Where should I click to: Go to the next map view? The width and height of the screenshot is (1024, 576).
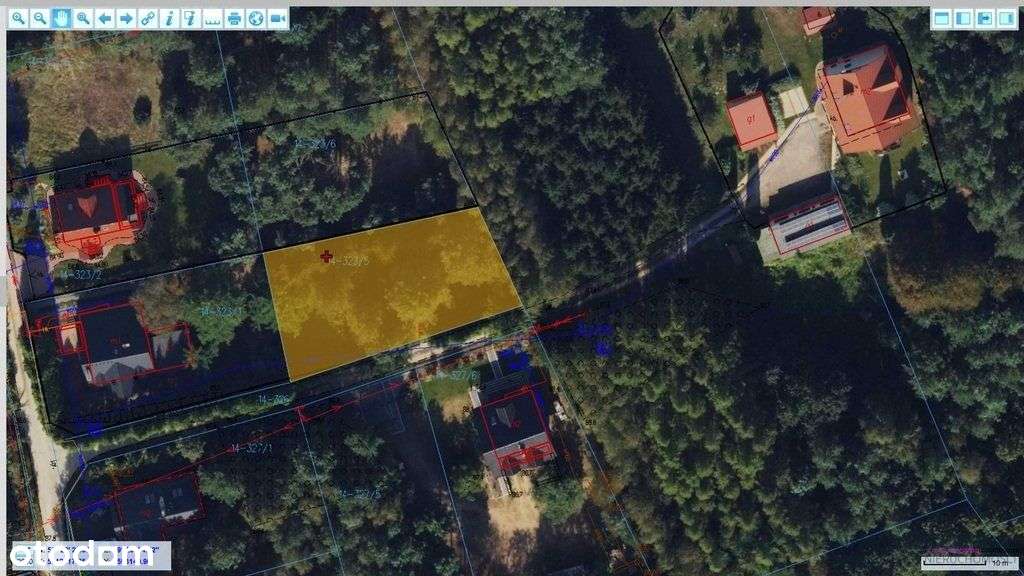(x=126, y=18)
